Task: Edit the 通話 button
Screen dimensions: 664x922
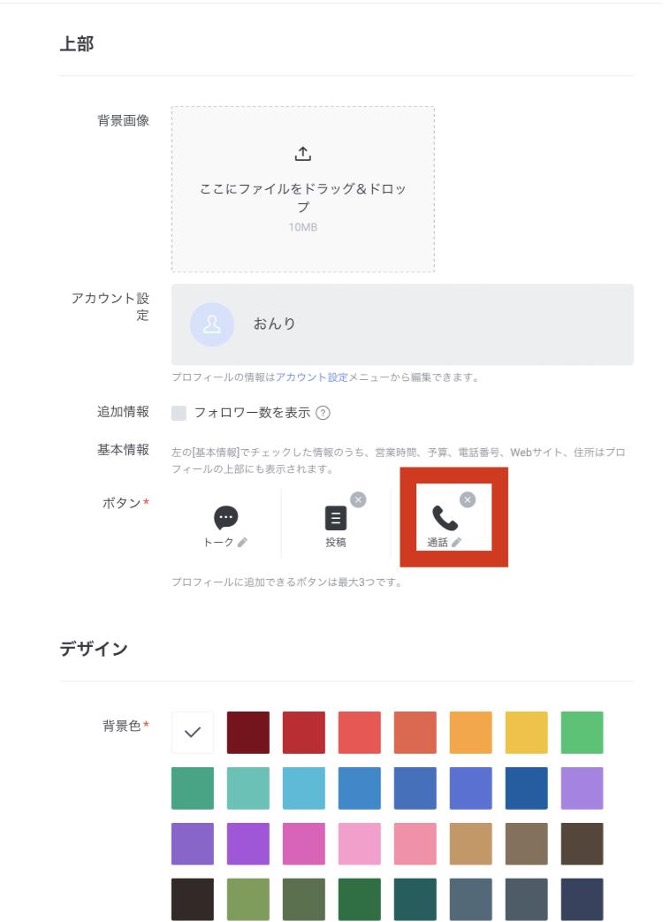Action: click(x=457, y=542)
